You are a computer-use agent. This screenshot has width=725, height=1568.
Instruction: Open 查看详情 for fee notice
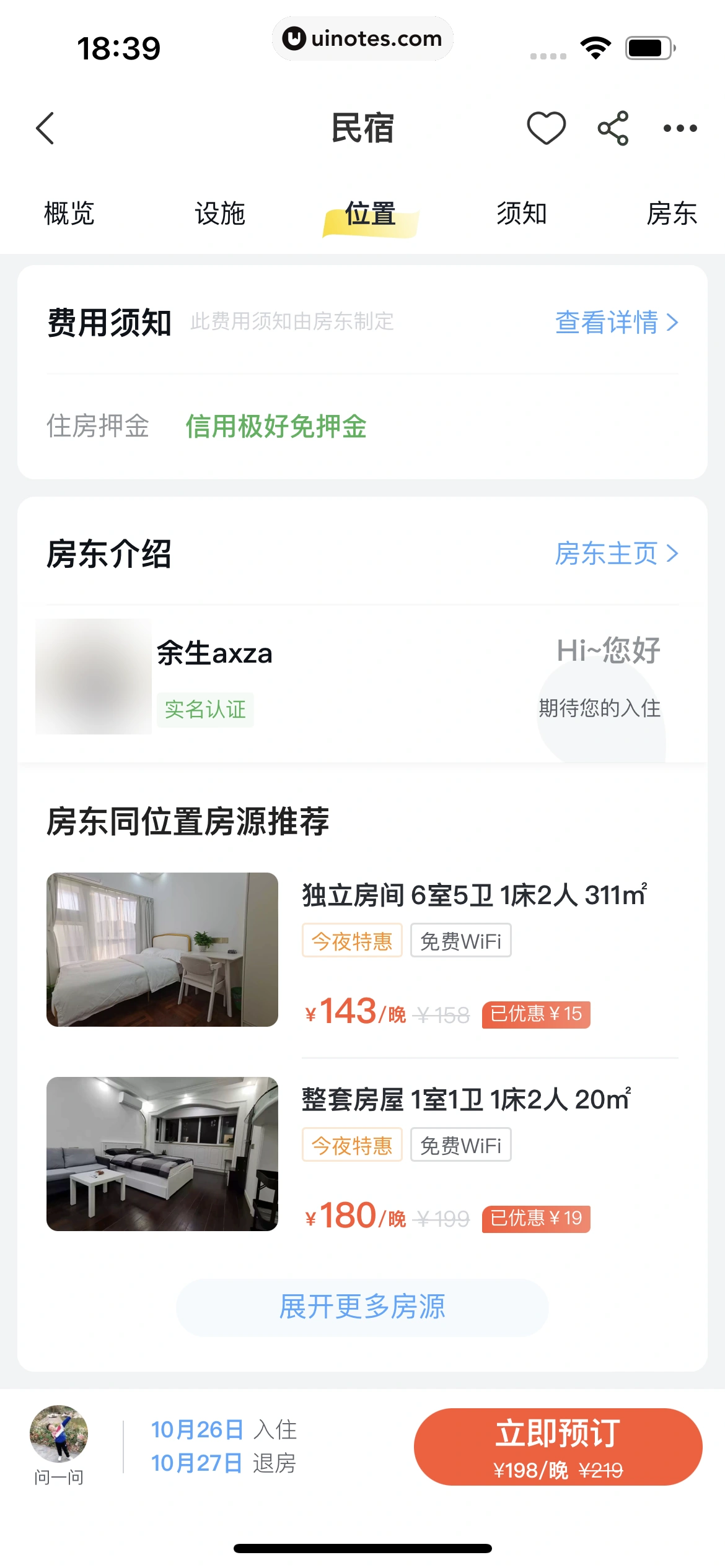(616, 322)
